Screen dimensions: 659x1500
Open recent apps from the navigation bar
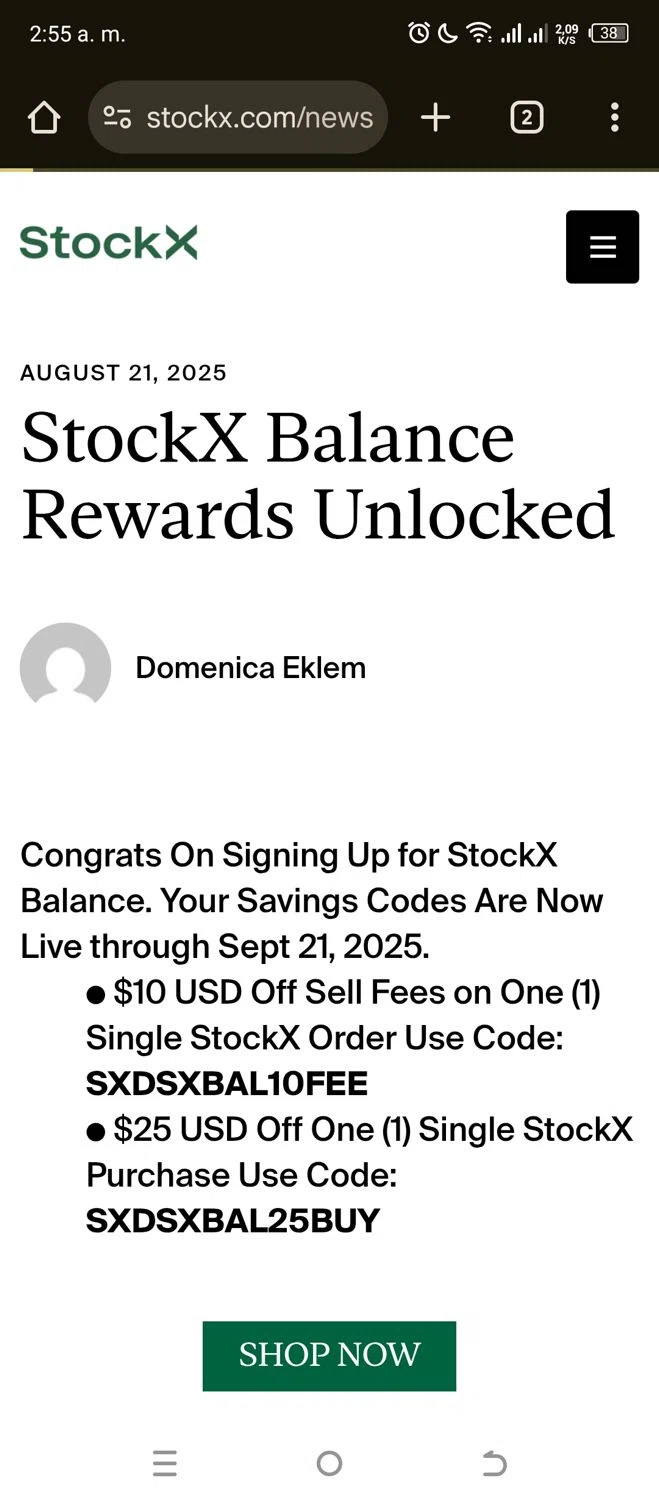[165, 1464]
